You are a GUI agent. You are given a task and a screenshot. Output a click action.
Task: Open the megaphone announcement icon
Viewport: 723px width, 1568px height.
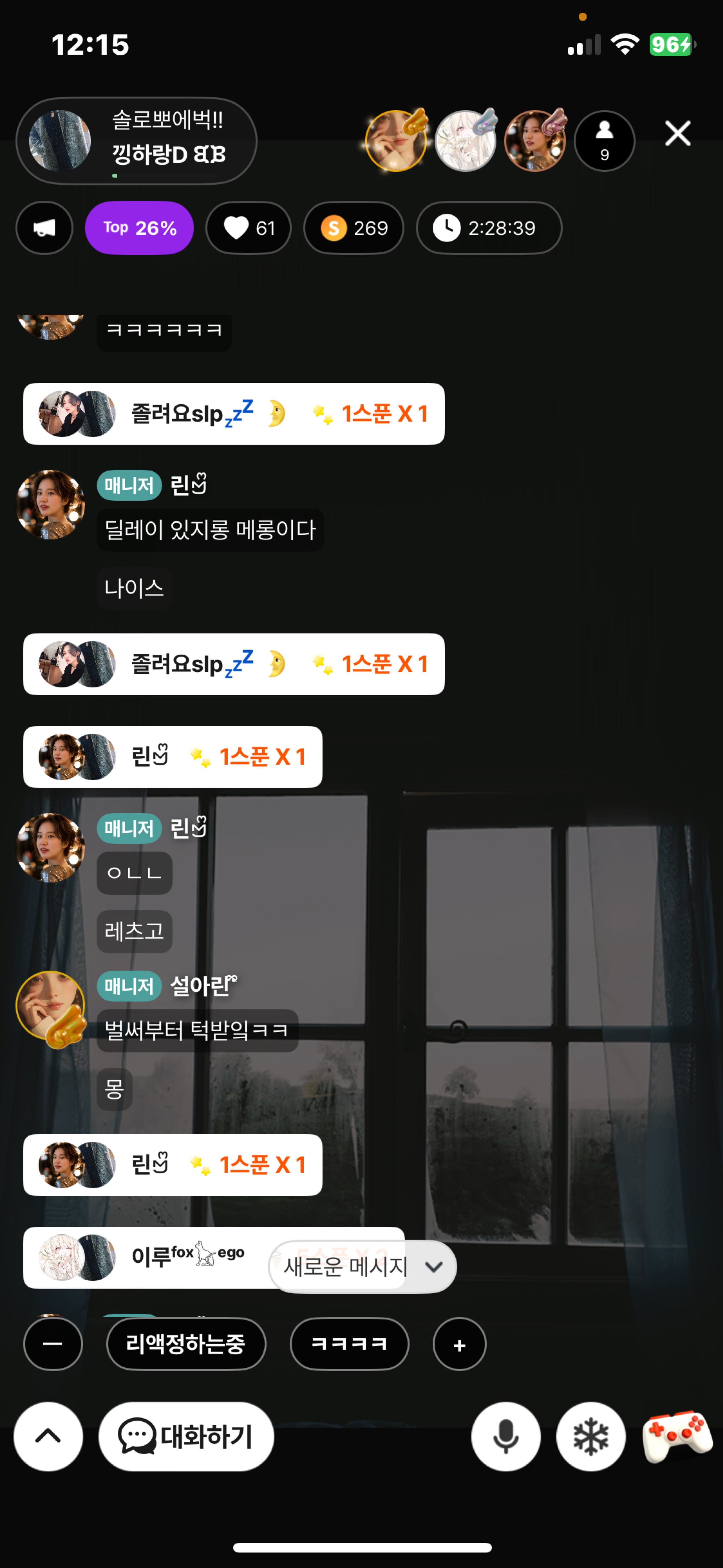pos(44,228)
